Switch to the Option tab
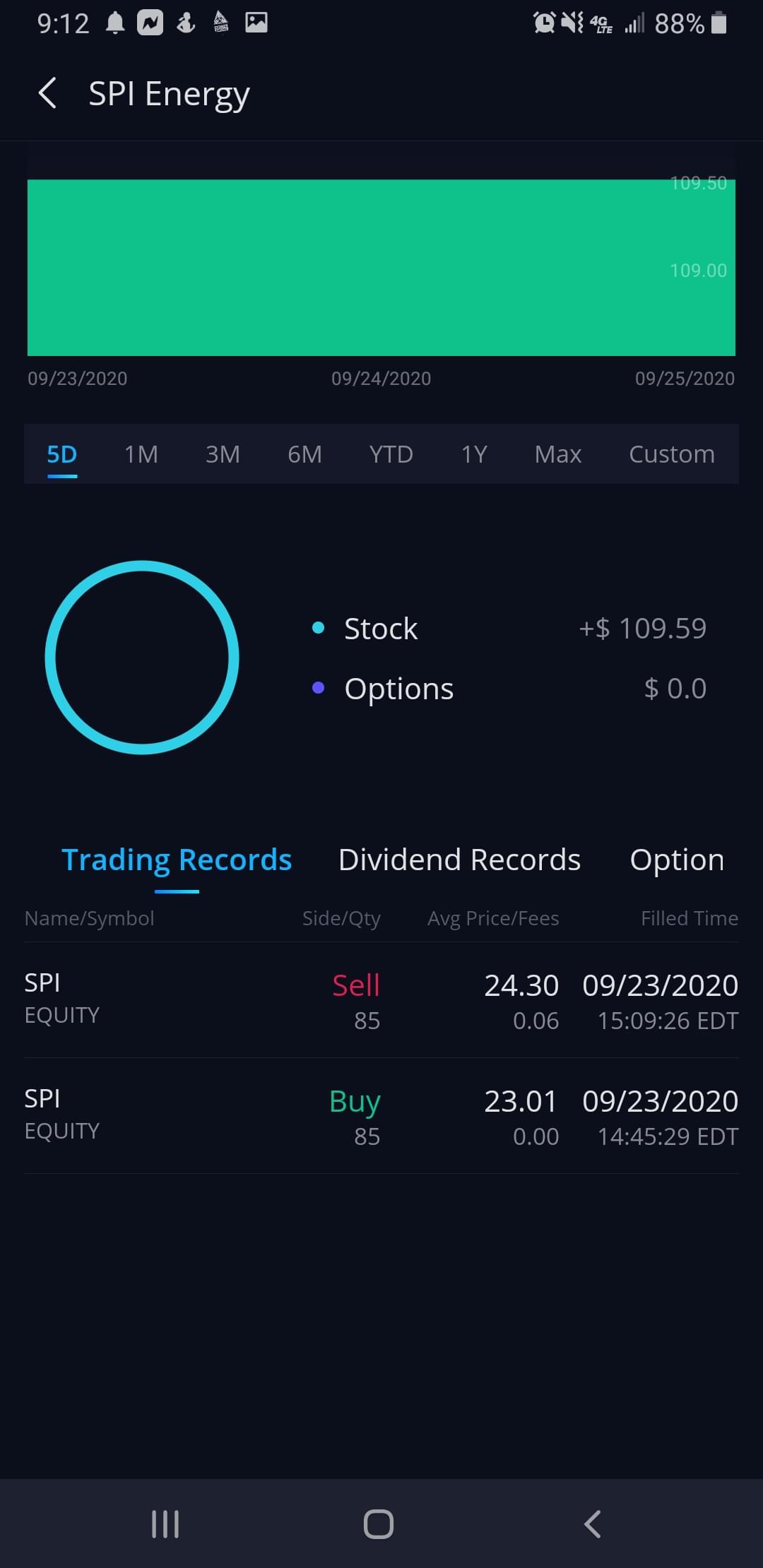 pos(676,860)
